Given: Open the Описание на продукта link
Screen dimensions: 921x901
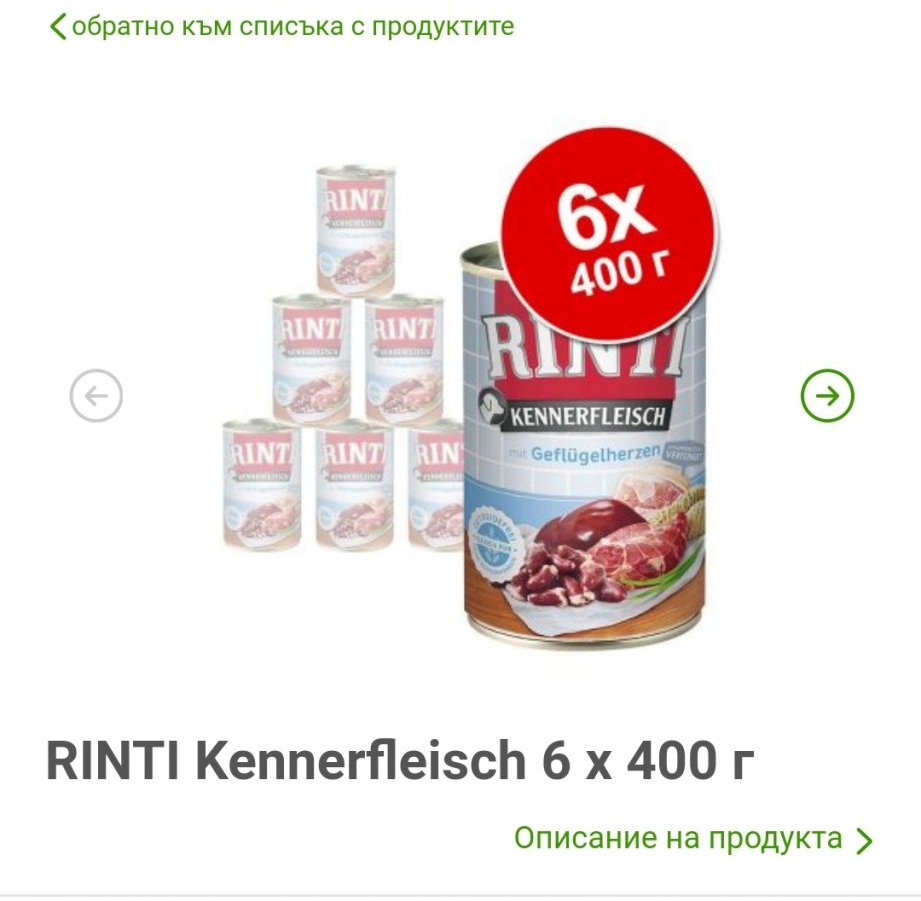Looking at the screenshot, I should (693, 839).
